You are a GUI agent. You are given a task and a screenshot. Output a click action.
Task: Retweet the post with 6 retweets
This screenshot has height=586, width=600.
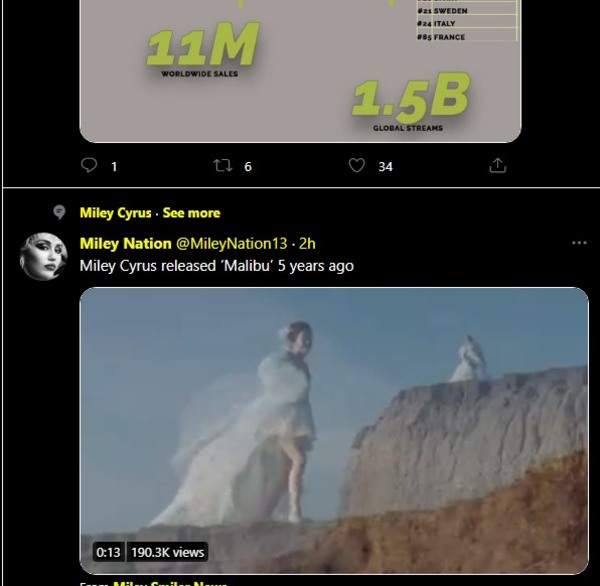(223, 166)
